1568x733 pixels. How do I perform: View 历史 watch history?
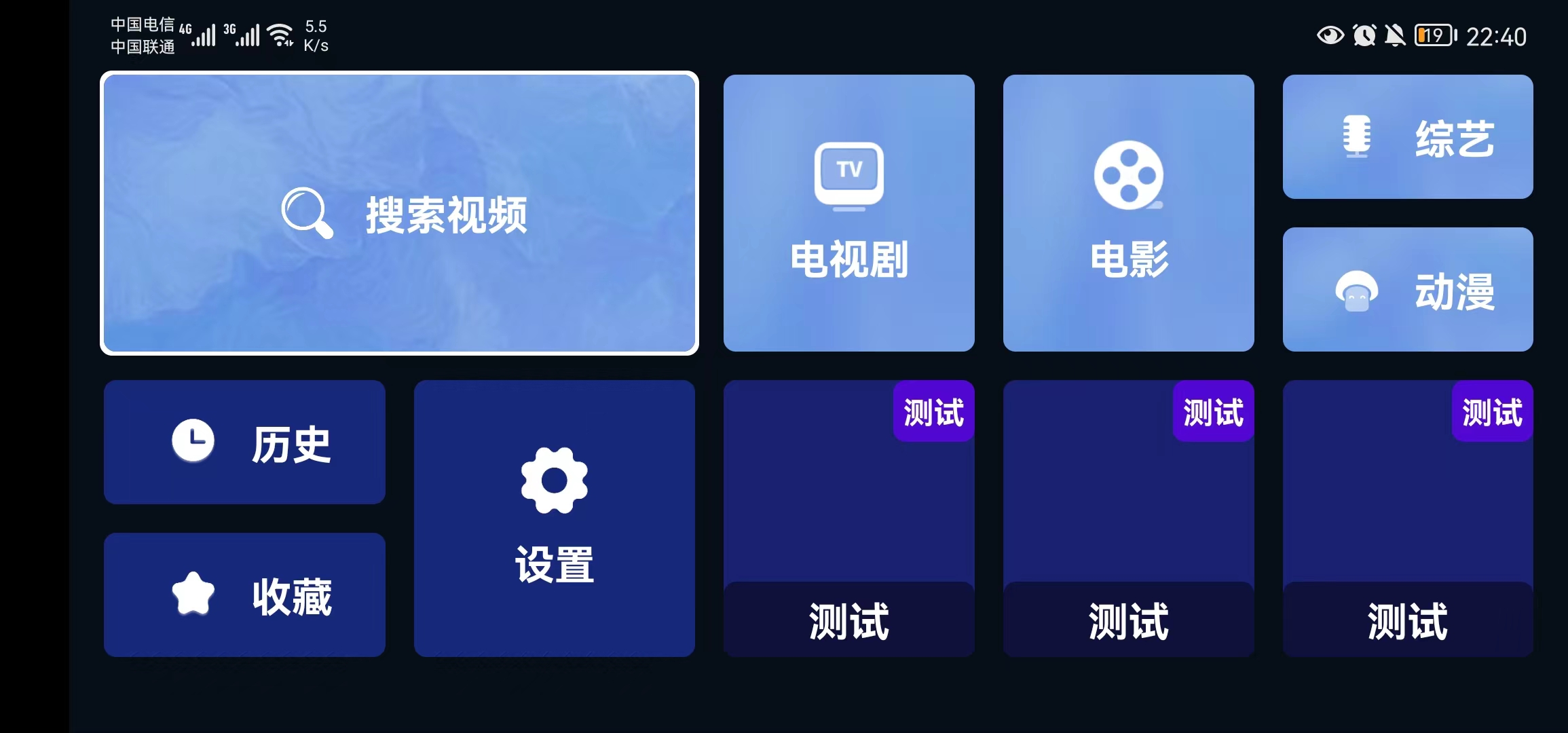pyautogui.click(x=244, y=443)
